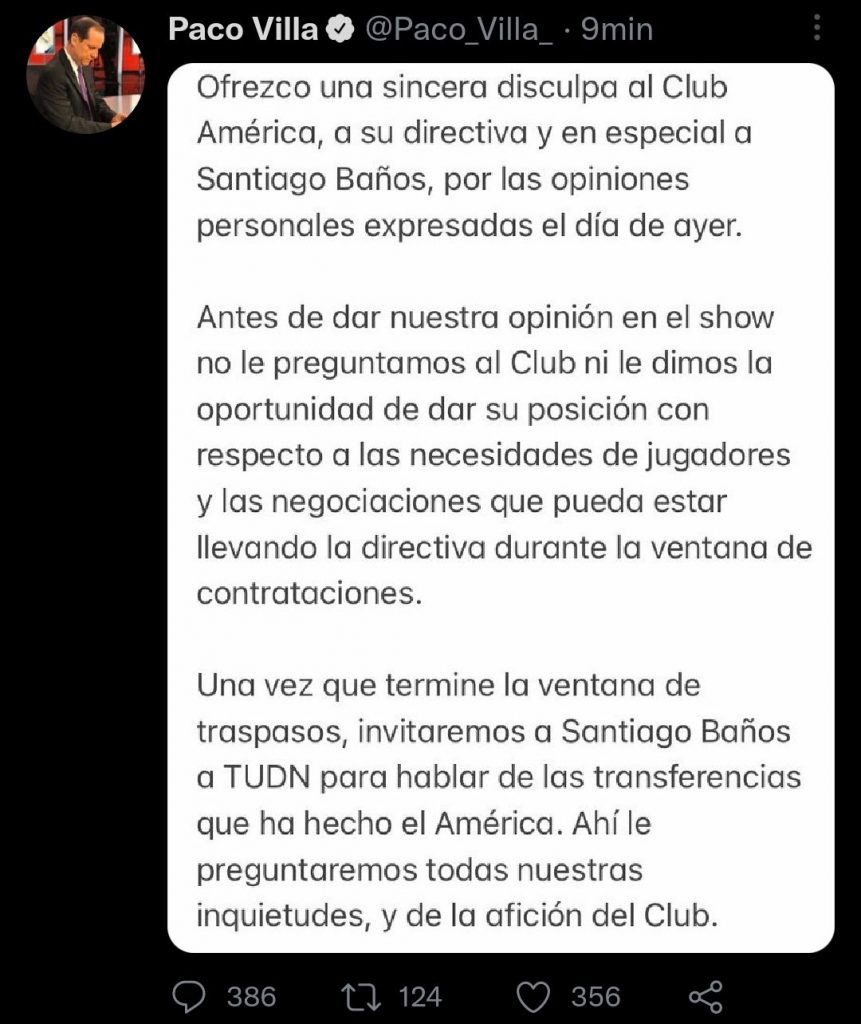
Task: Reply to Paco Villa's tweet
Action: 189,996
